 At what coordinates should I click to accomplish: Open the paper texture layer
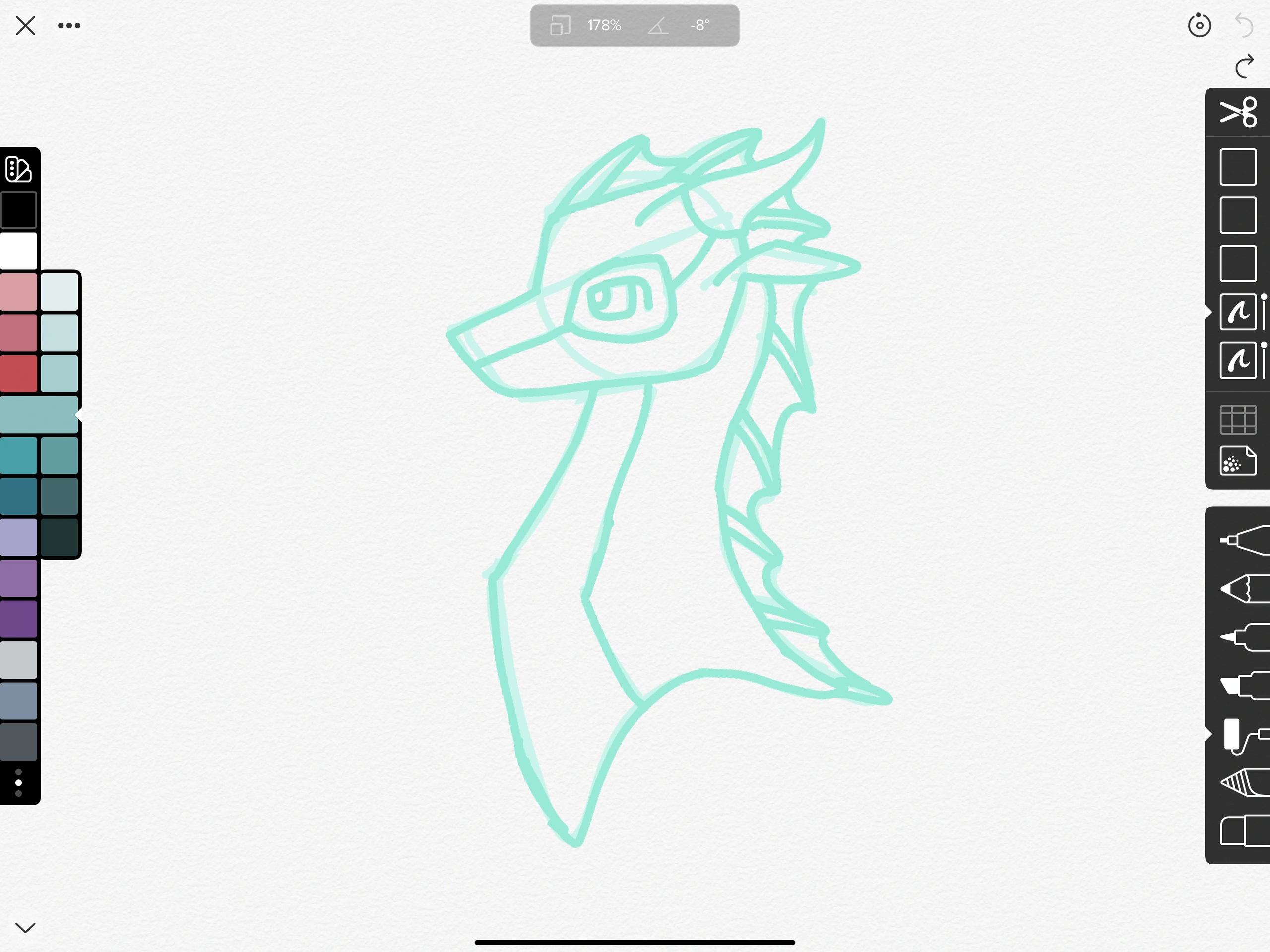1238,460
